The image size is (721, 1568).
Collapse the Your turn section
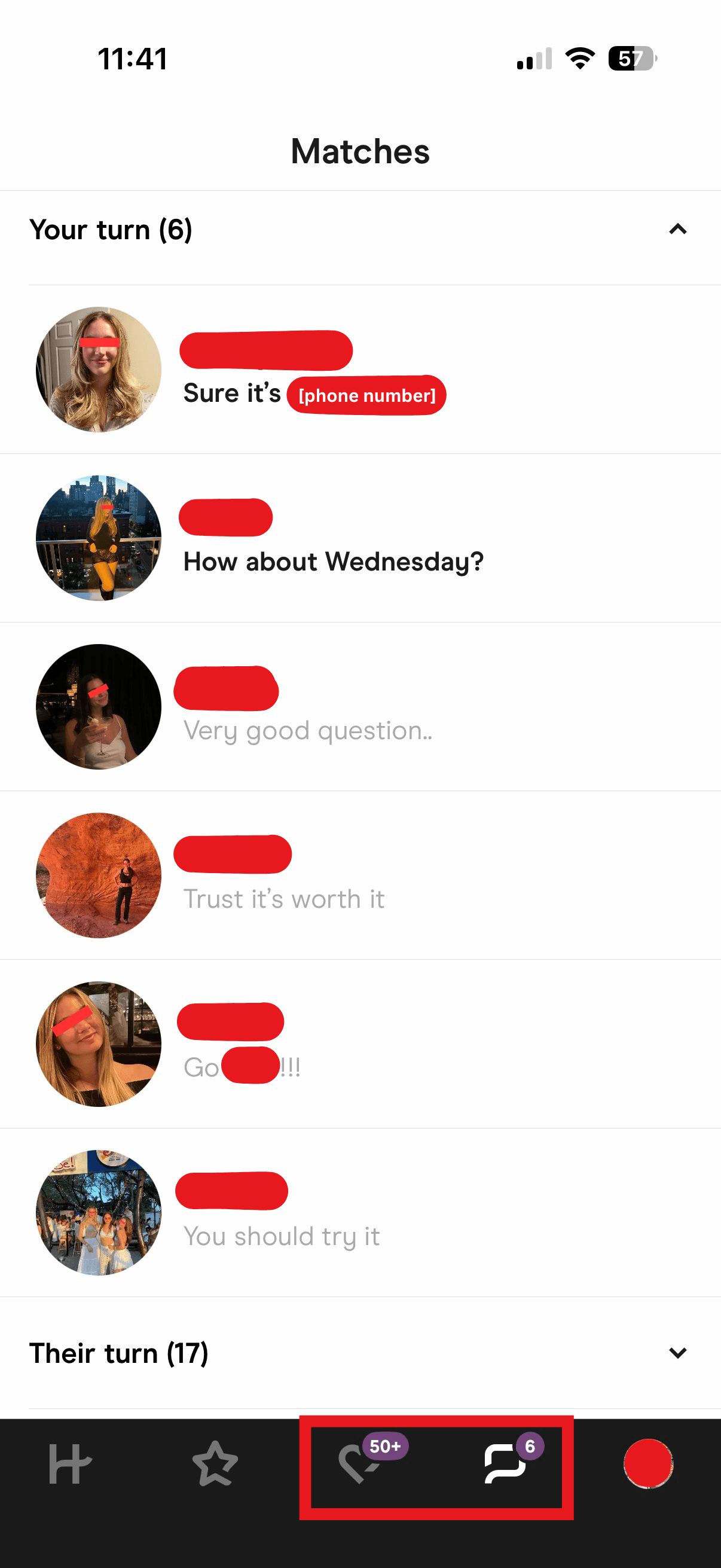coord(677,230)
